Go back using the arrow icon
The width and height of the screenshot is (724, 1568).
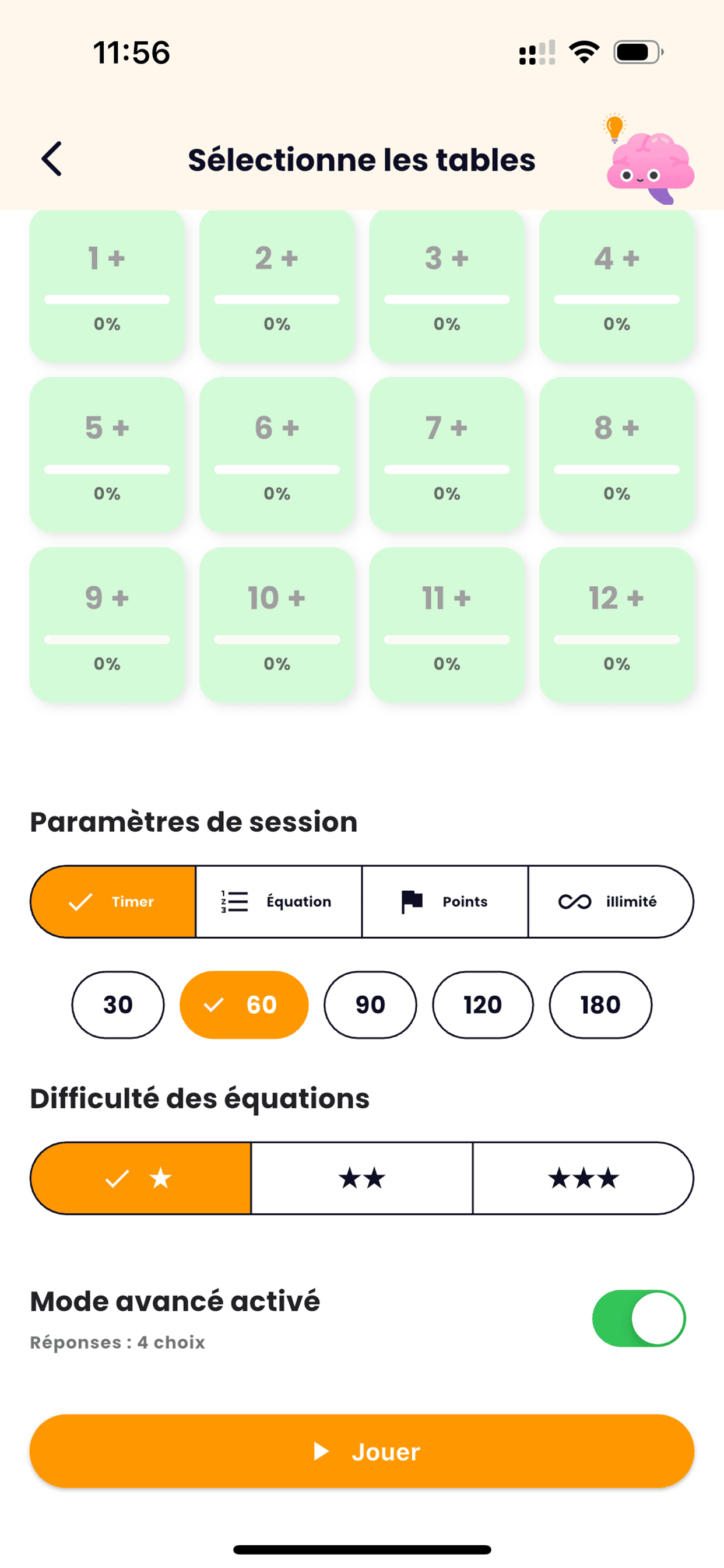coord(52,159)
